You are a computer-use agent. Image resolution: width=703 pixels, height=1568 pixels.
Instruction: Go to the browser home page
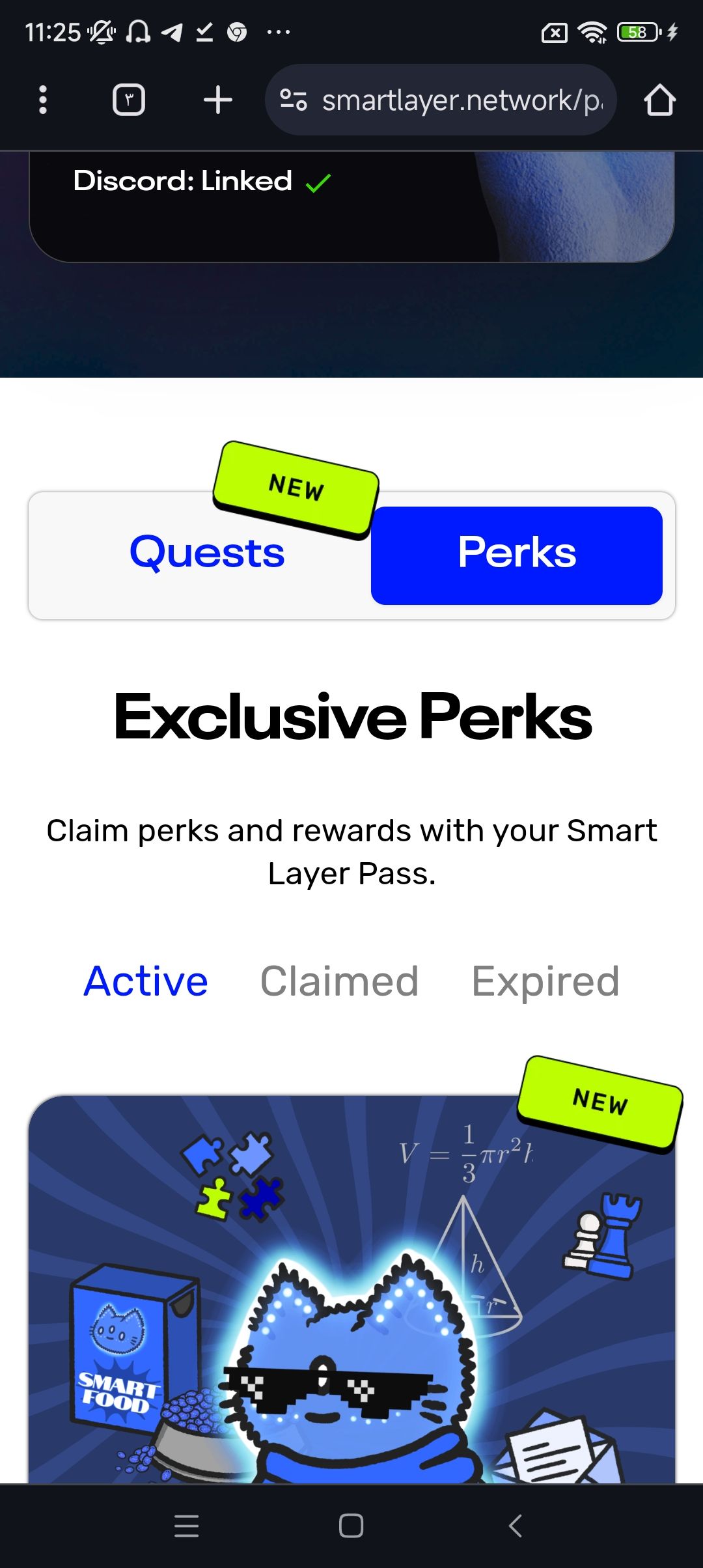[659, 100]
